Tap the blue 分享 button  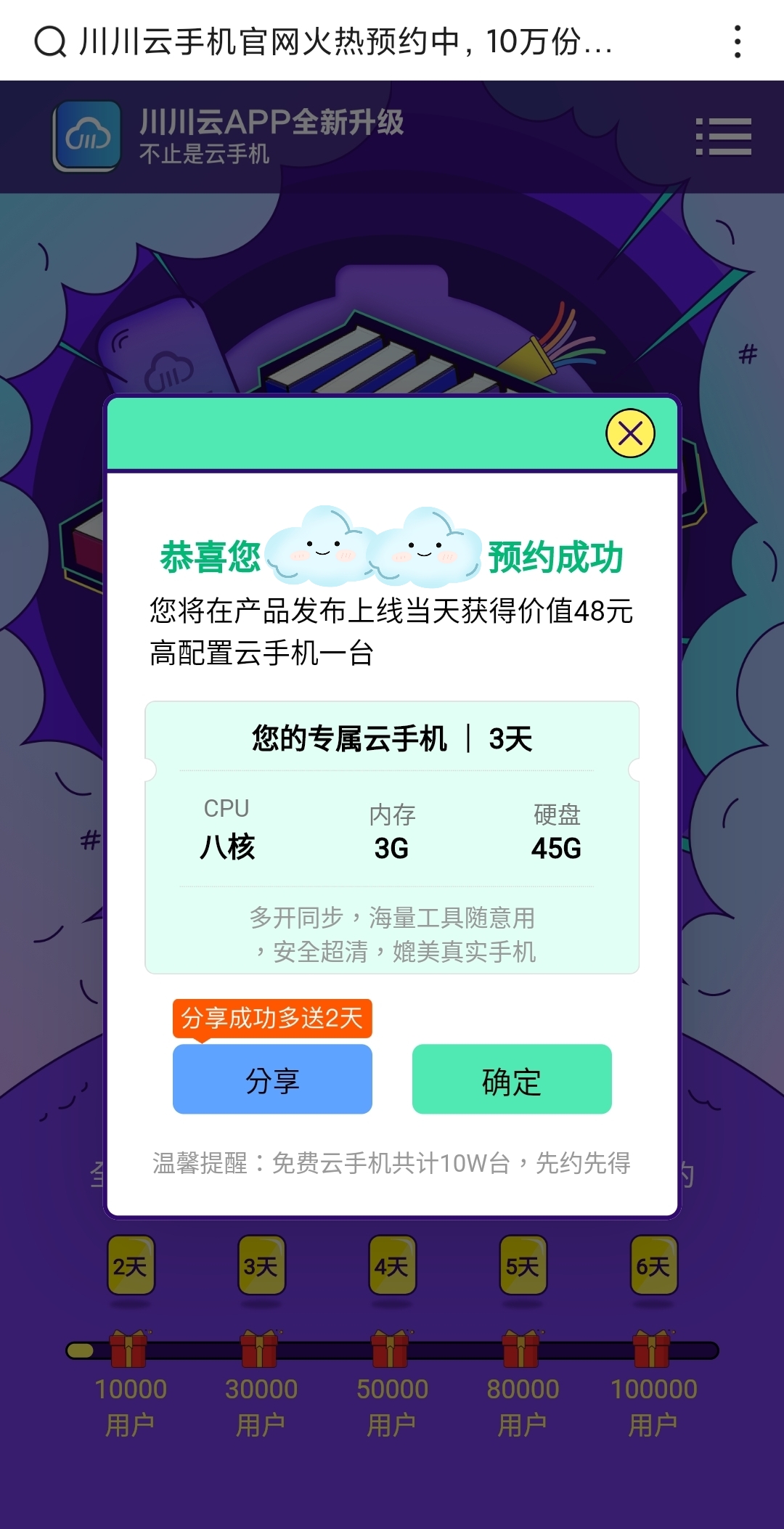272,1079
